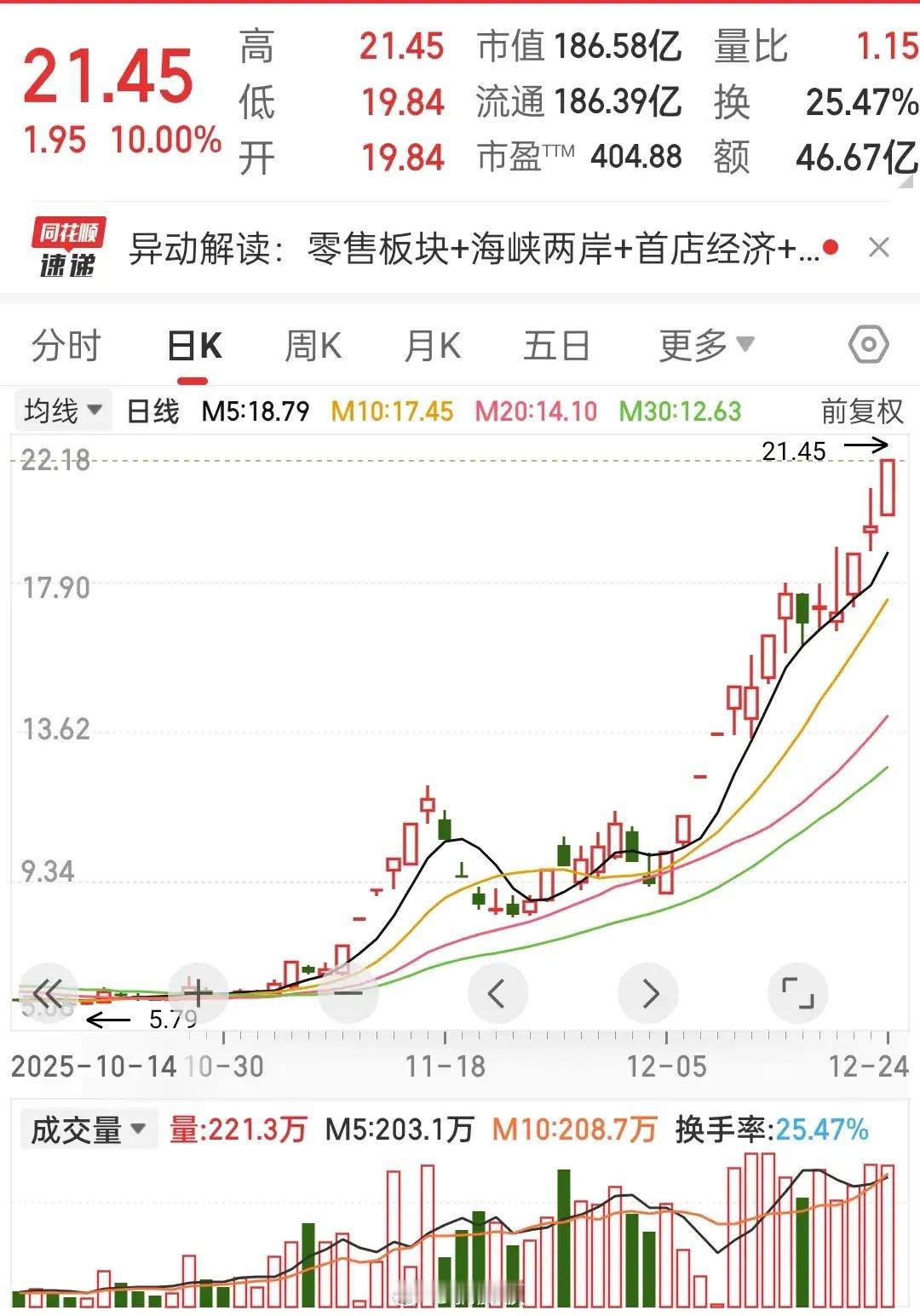
Task: Jump to earliest data with double-arrow icon
Action: pyautogui.click(x=49, y=991)
